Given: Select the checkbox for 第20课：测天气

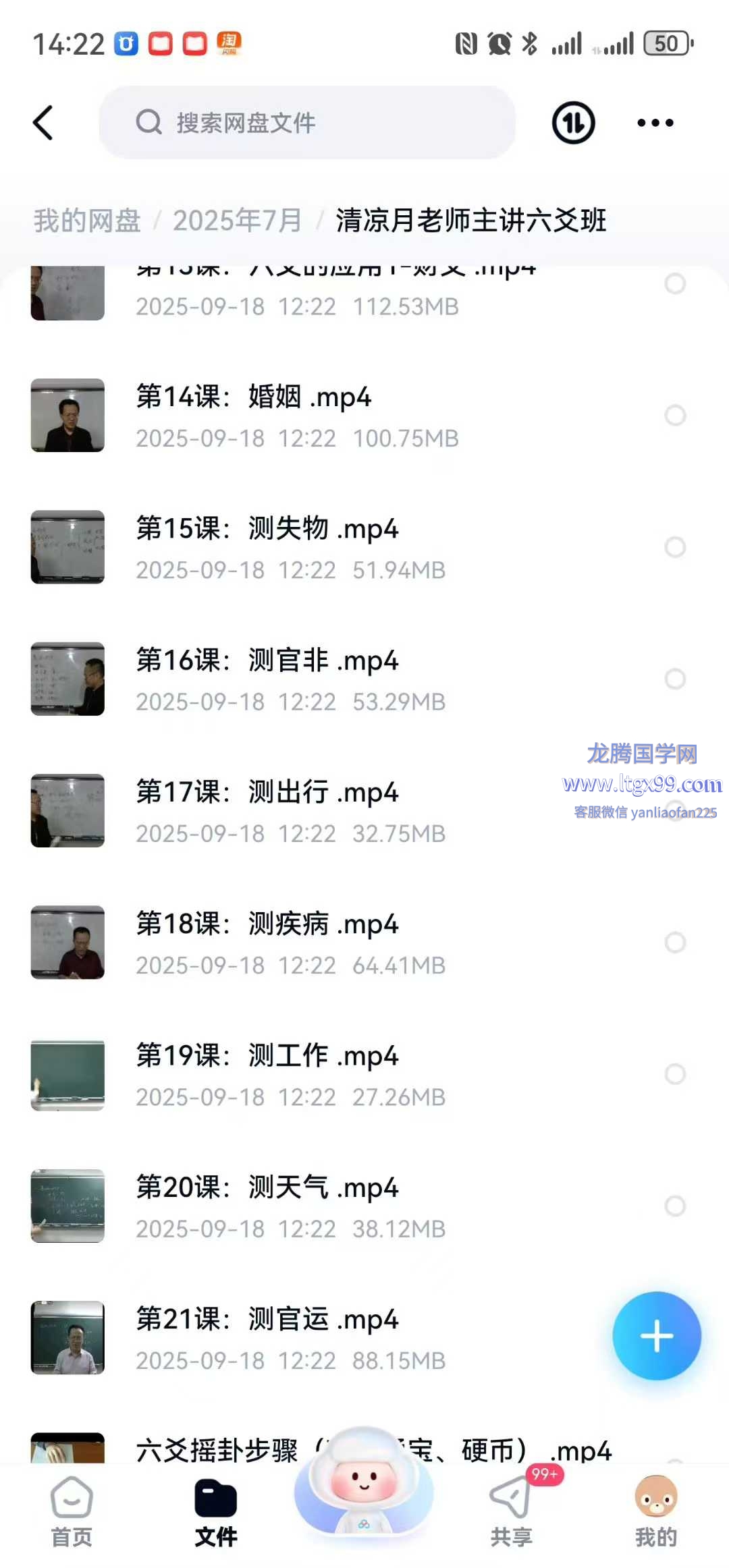Looking at the screenshot, I should pyautogui.click(x=675, y=1206).
